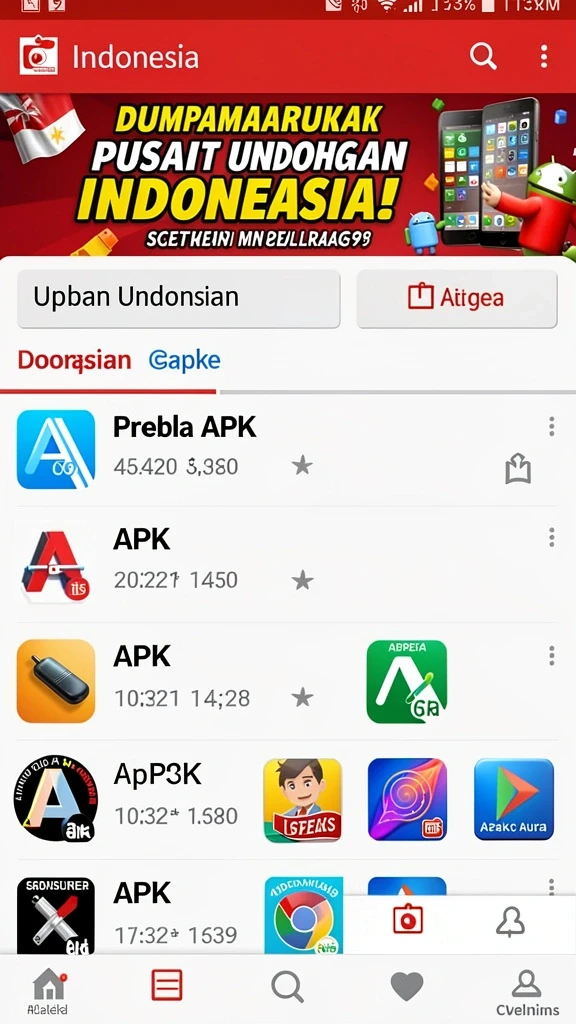Open options menu for Prebla APK
Image resolution: width=576 pixels, height=1024 pixels.
[552, 426]
